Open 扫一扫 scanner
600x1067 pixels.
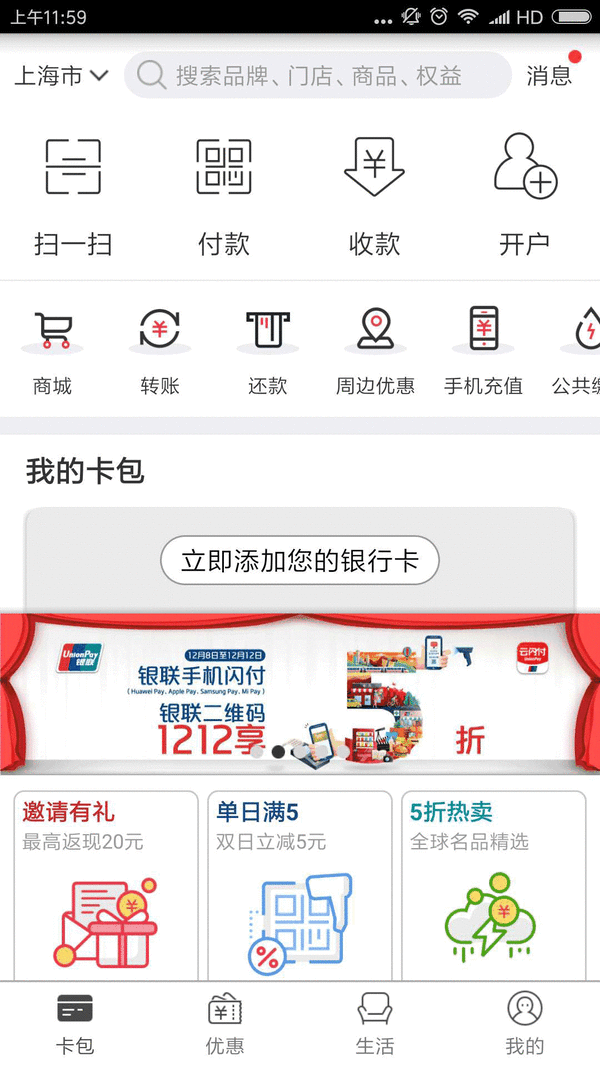(73, 195)
